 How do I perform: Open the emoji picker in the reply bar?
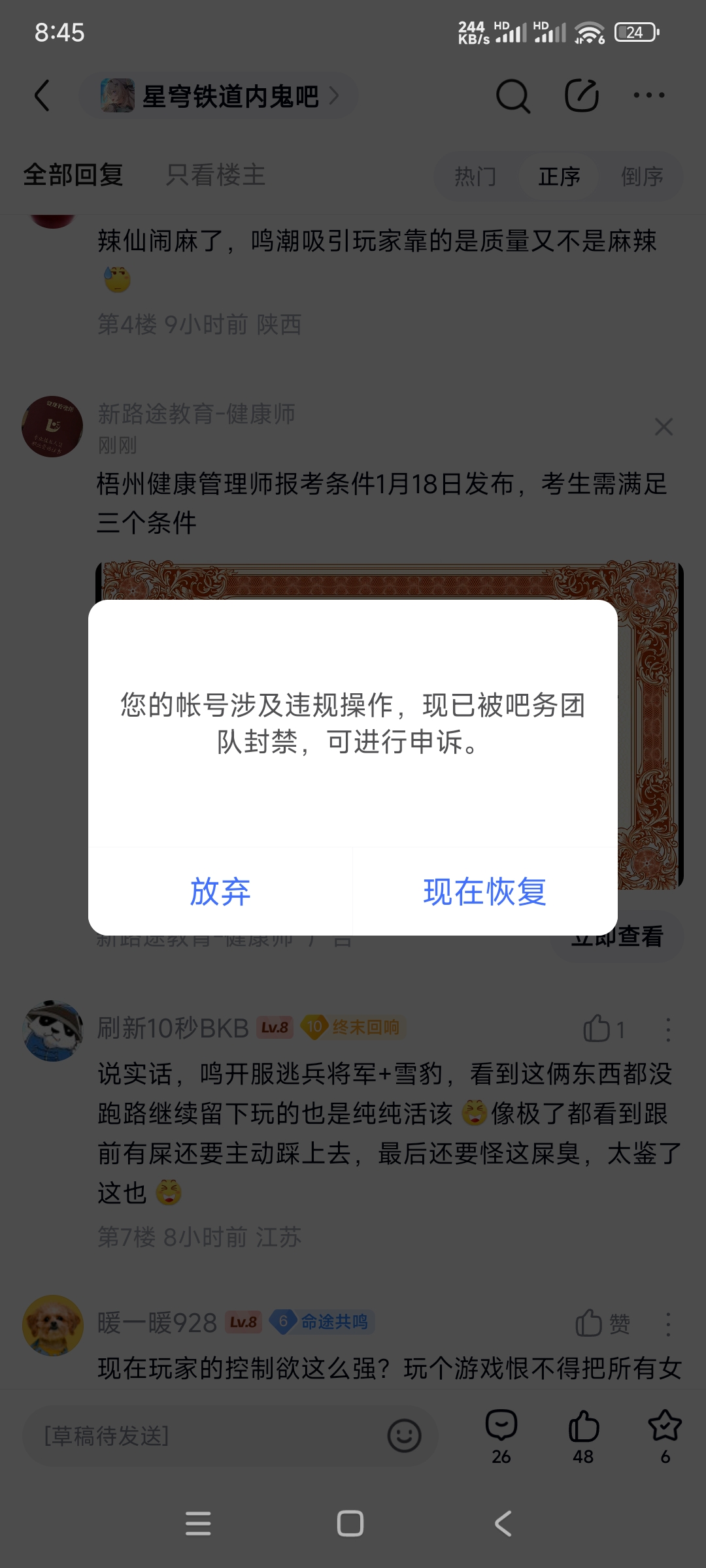[x=404, y=1436]
